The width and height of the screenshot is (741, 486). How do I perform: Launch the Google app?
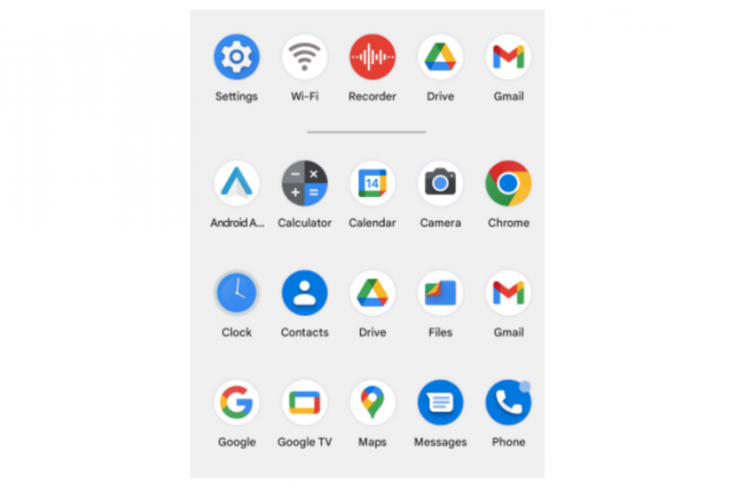(x=236, y=403)
